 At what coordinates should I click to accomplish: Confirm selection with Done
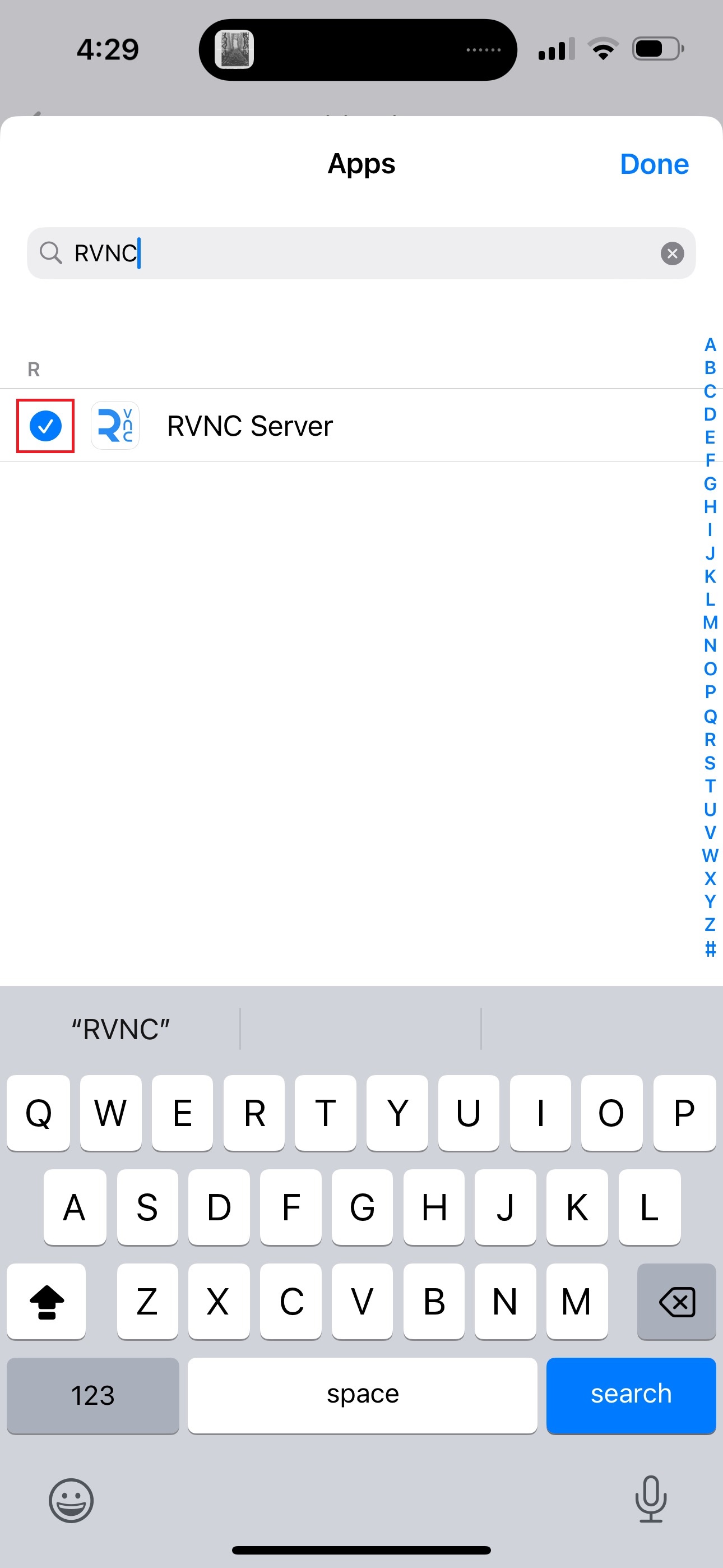(x=654, y=164)
